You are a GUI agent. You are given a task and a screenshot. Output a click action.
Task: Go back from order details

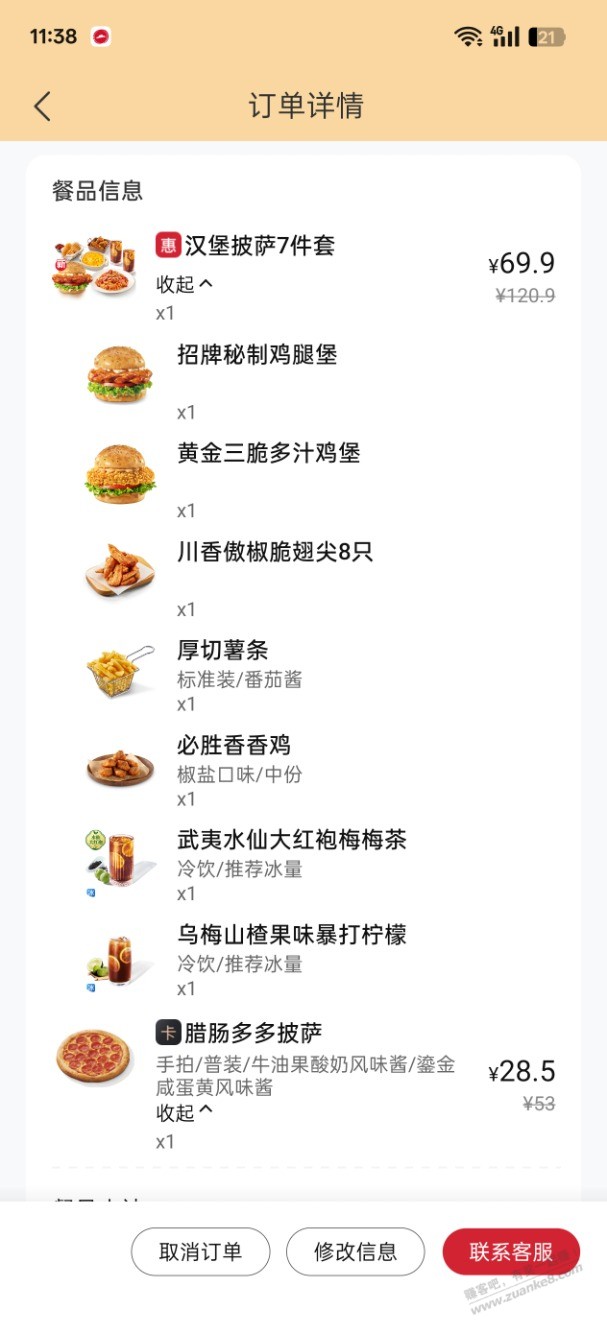pyautogui.click(x=42, y=106)
